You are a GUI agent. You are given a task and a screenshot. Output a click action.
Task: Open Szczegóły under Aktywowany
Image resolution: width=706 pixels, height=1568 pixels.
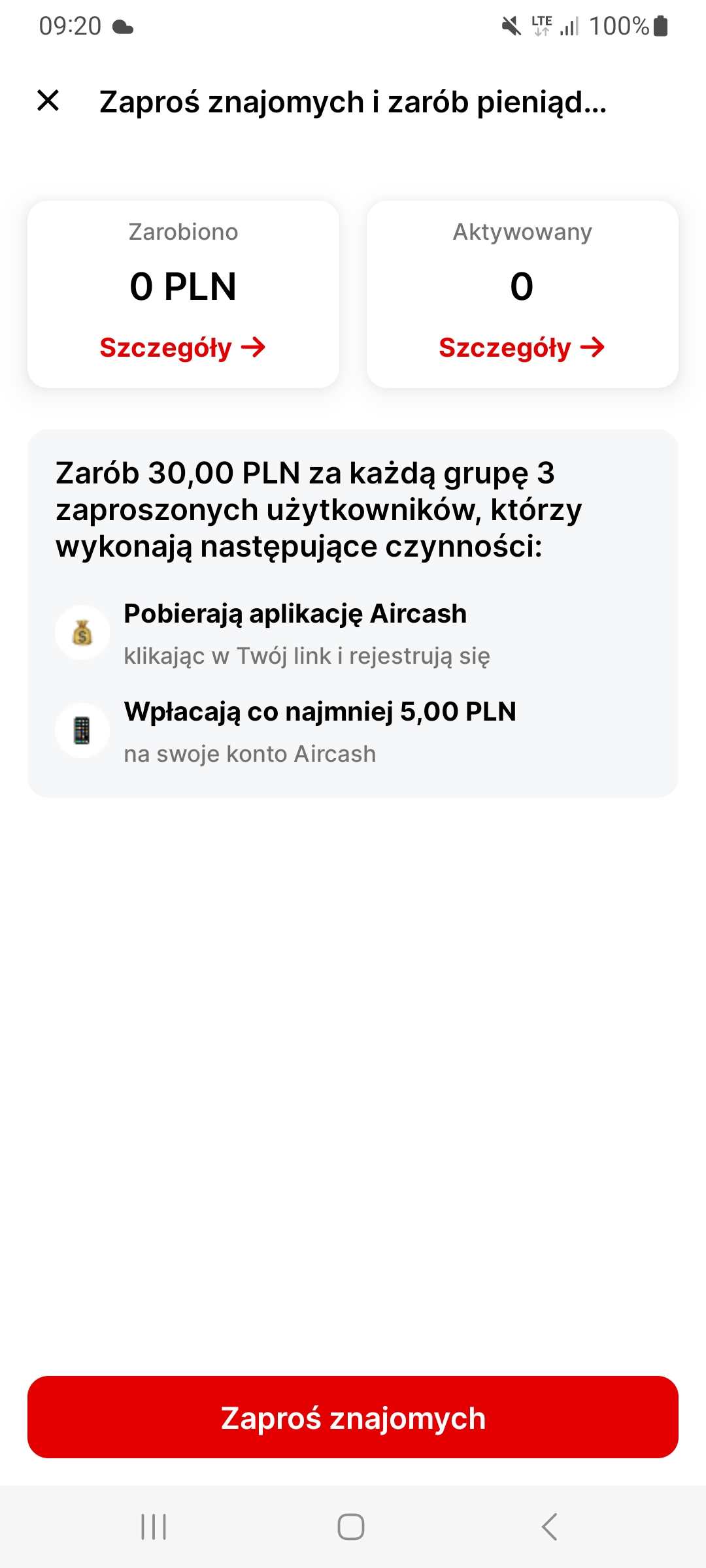[x=522, y=348]
